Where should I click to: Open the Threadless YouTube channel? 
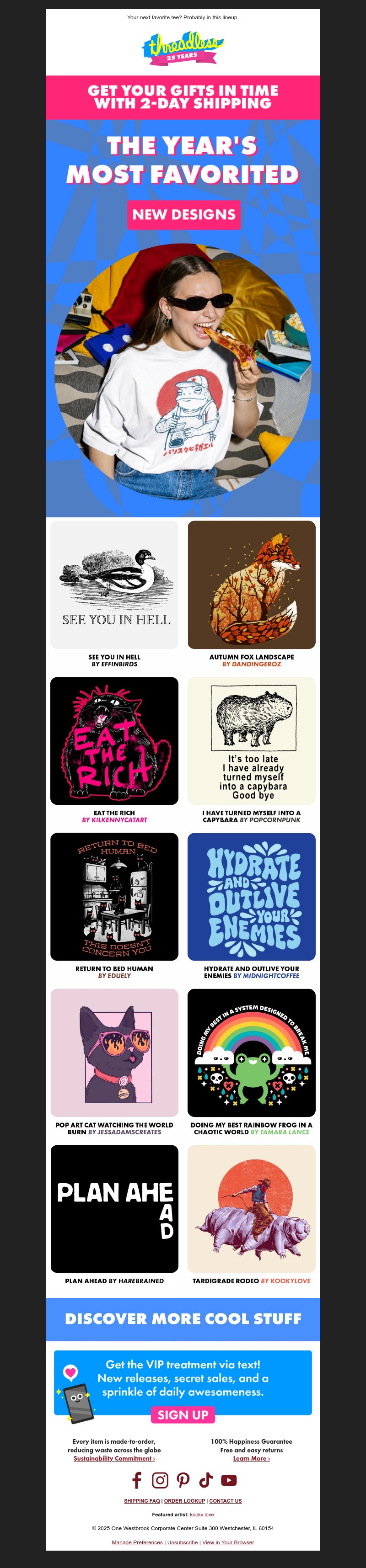coord(228,1480)
